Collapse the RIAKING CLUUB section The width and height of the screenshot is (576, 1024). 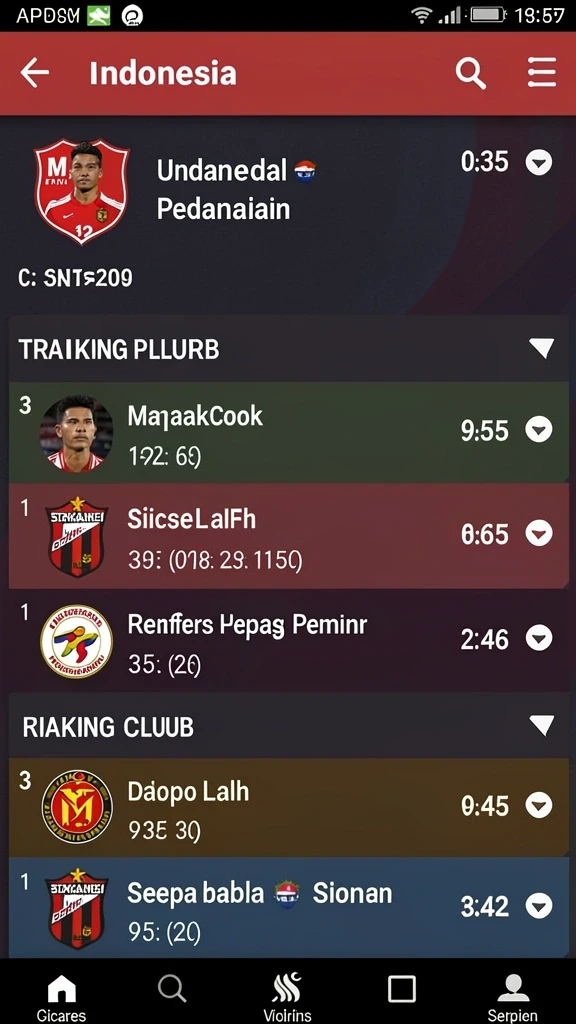[541, 726]
